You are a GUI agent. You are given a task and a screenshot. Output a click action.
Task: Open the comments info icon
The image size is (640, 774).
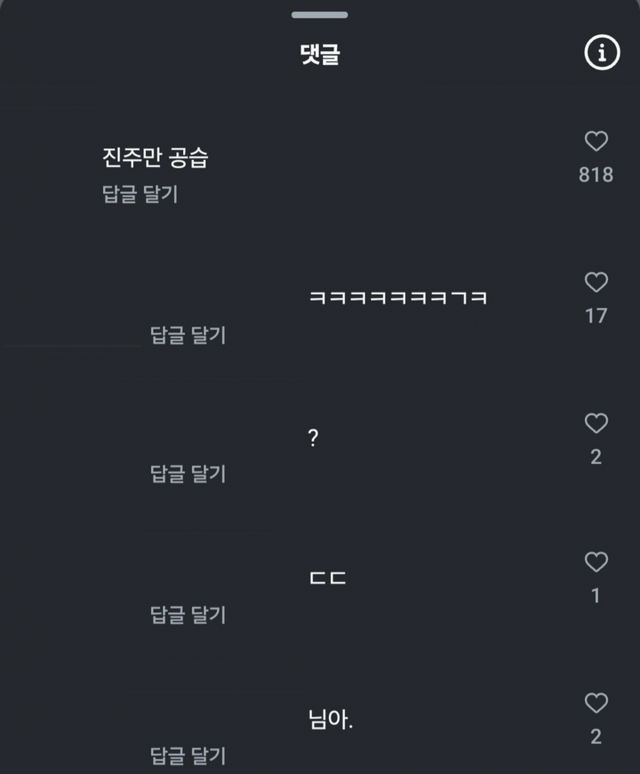click(601, 53)
